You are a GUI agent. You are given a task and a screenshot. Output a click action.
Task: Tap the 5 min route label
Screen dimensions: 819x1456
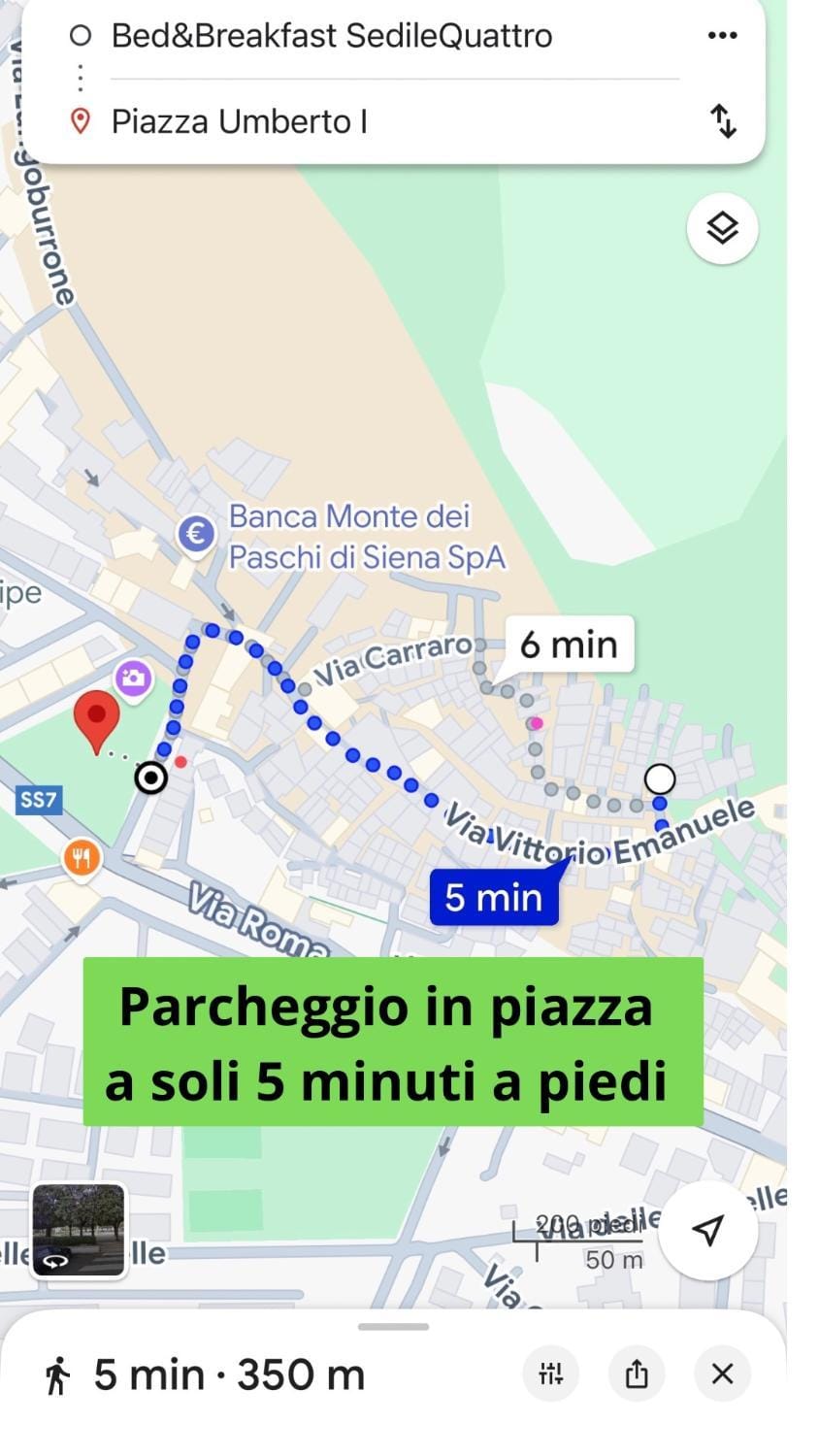[x=493, y=897]
